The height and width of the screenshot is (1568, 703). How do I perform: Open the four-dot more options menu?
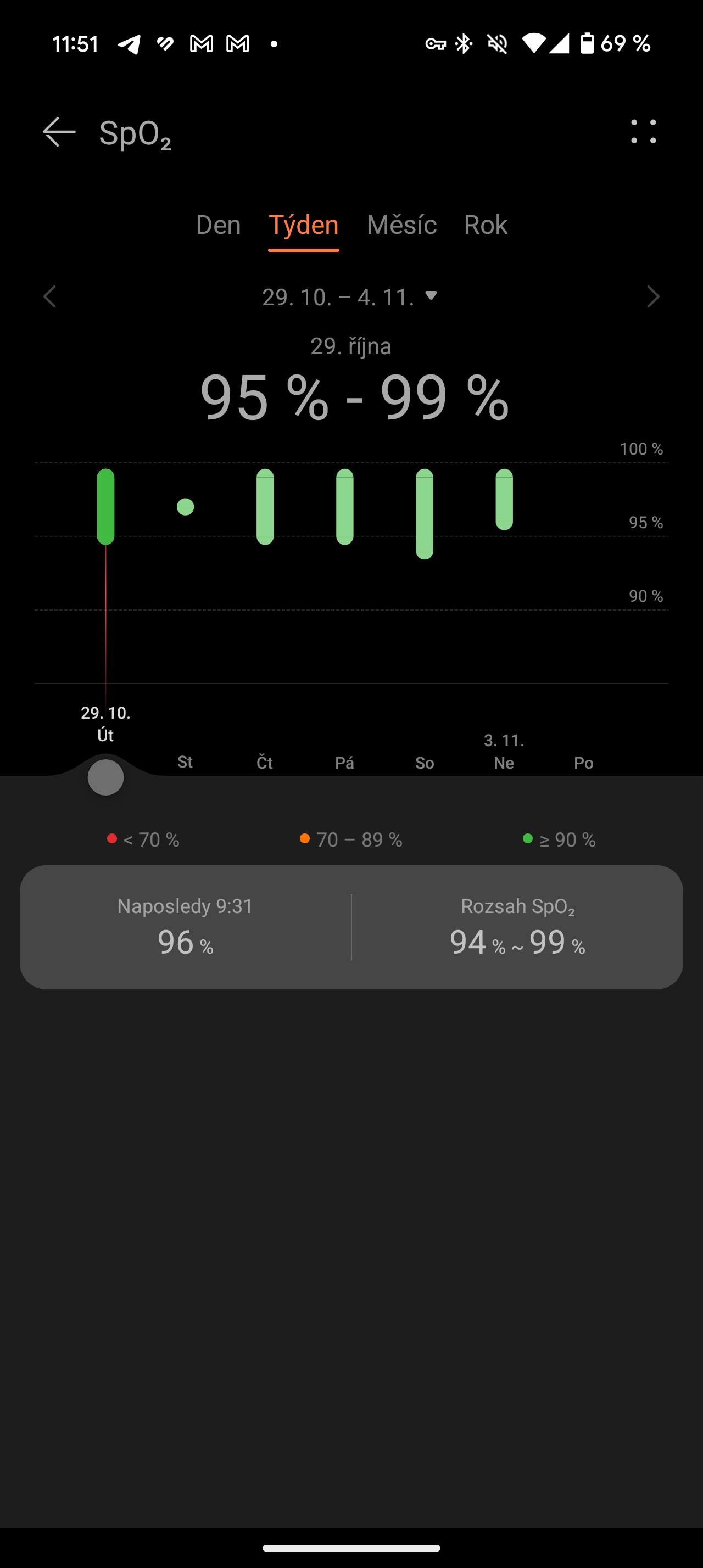tap(643, 131)
